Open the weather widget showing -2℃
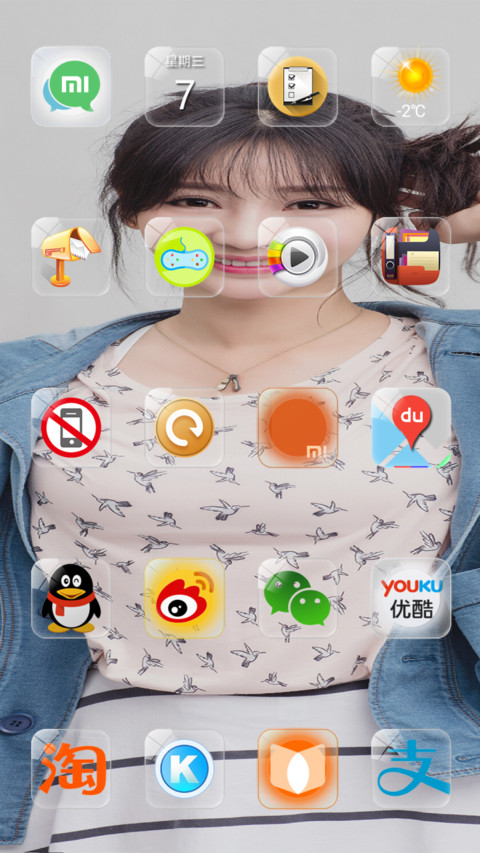The width and height of the screenshot is (480, 853). tap(411, 86)
